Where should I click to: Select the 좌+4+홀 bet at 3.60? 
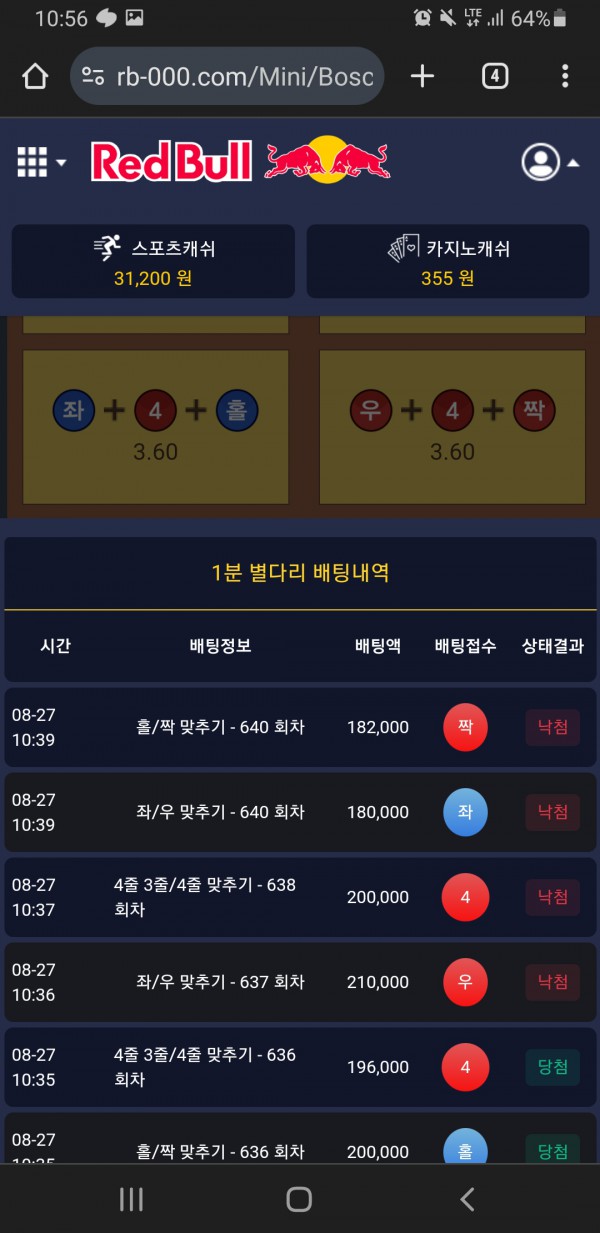[155, 427]
